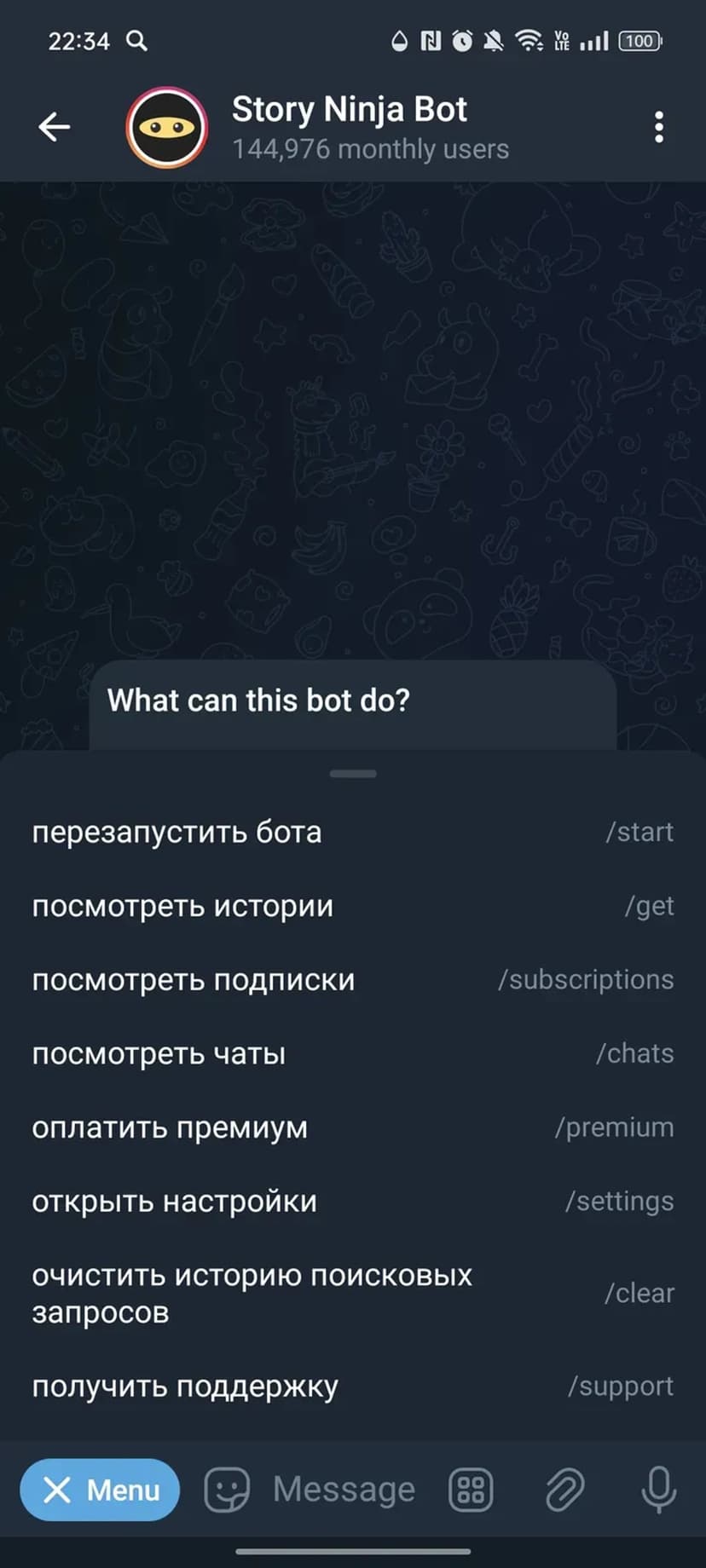The width and height of the screenshot is (706, 1568).
Task: Run the /subscriptions command
Action: [x=352, y=980]
